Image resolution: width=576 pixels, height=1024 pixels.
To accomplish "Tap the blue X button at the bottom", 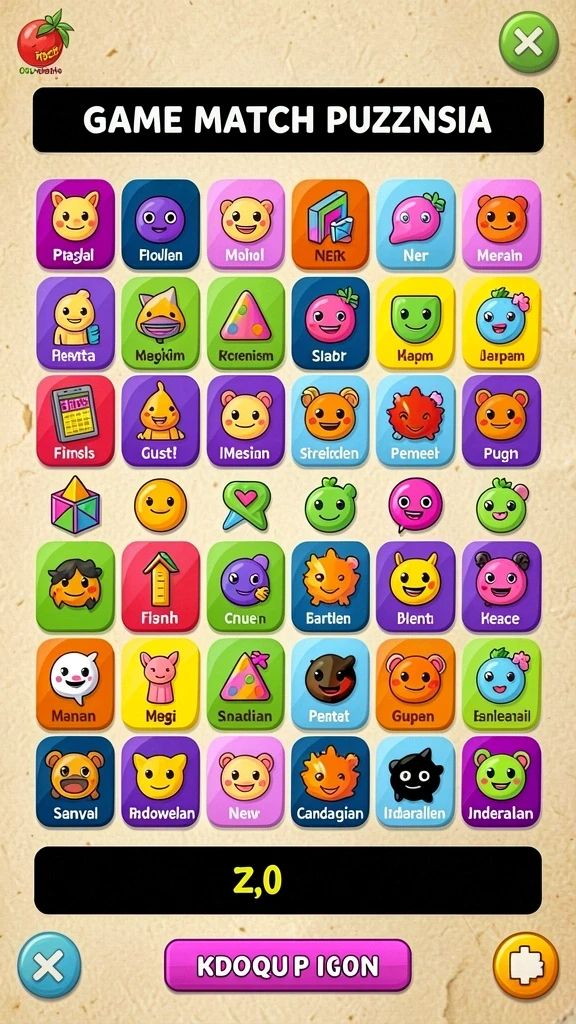I will pyautogui.click(x=49, y=965).
